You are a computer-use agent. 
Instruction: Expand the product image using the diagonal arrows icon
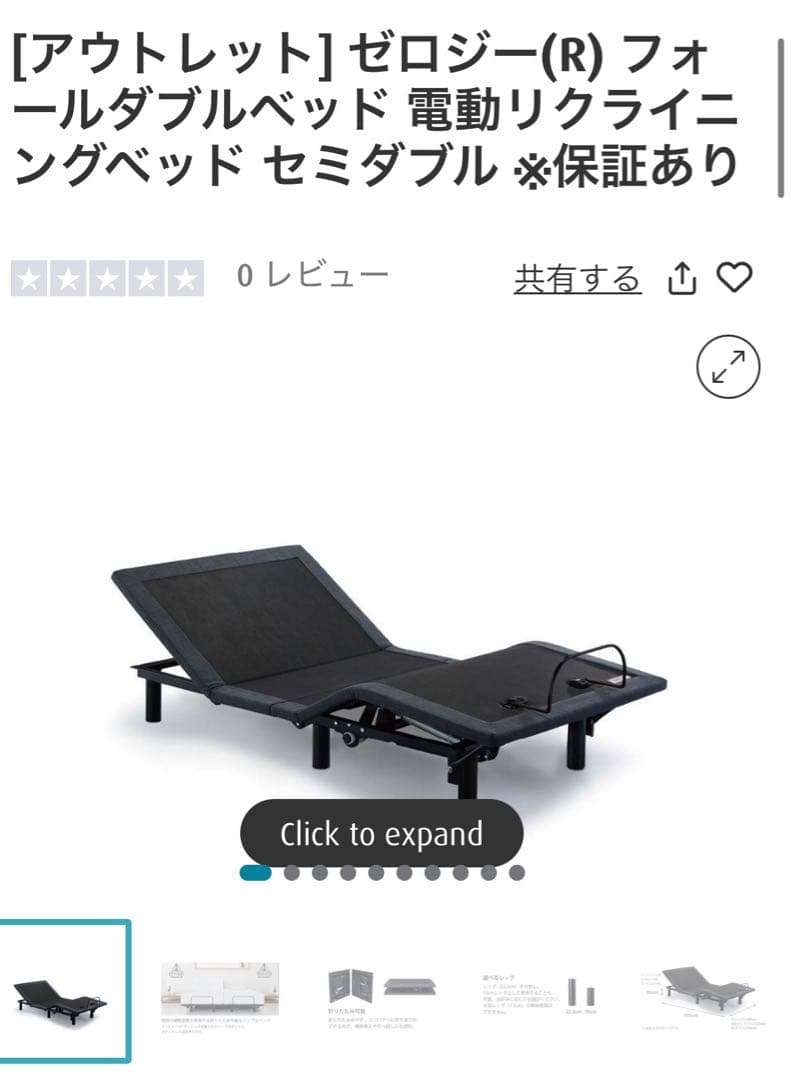click(x=729, y=366)
